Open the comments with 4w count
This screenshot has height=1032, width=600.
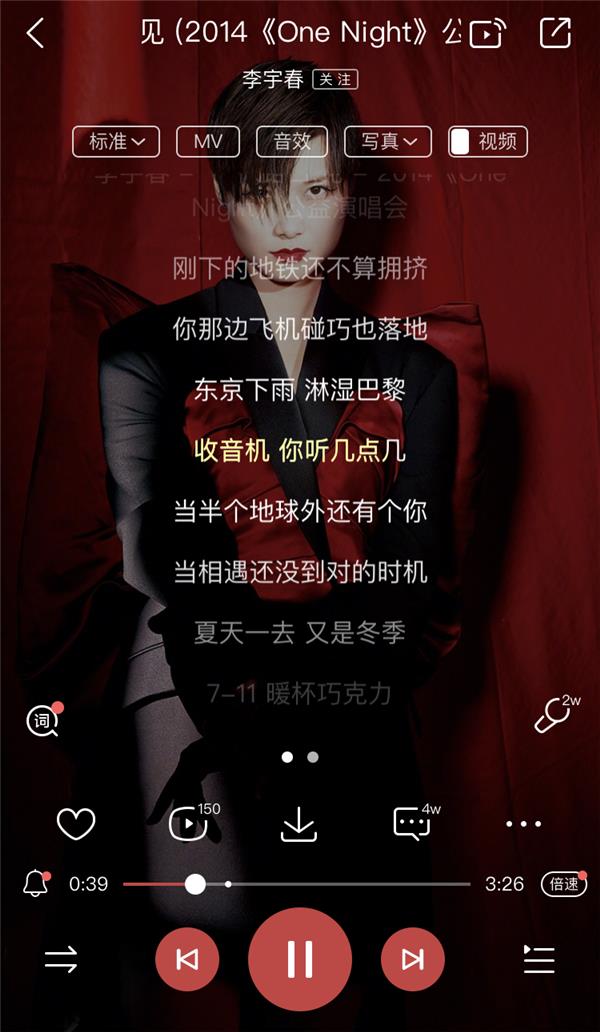point(416,821)
